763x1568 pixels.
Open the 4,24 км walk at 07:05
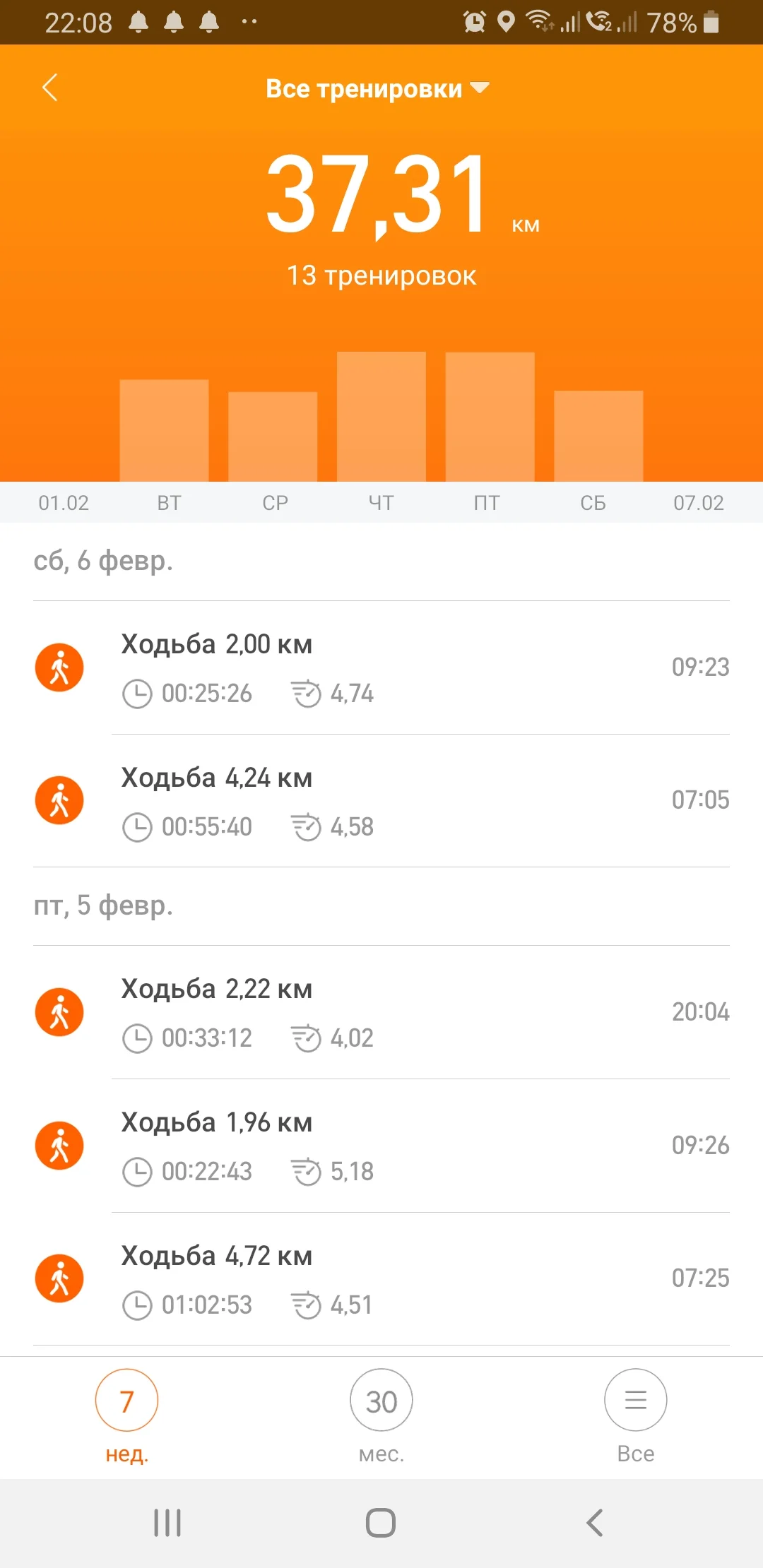coord(381,801)
